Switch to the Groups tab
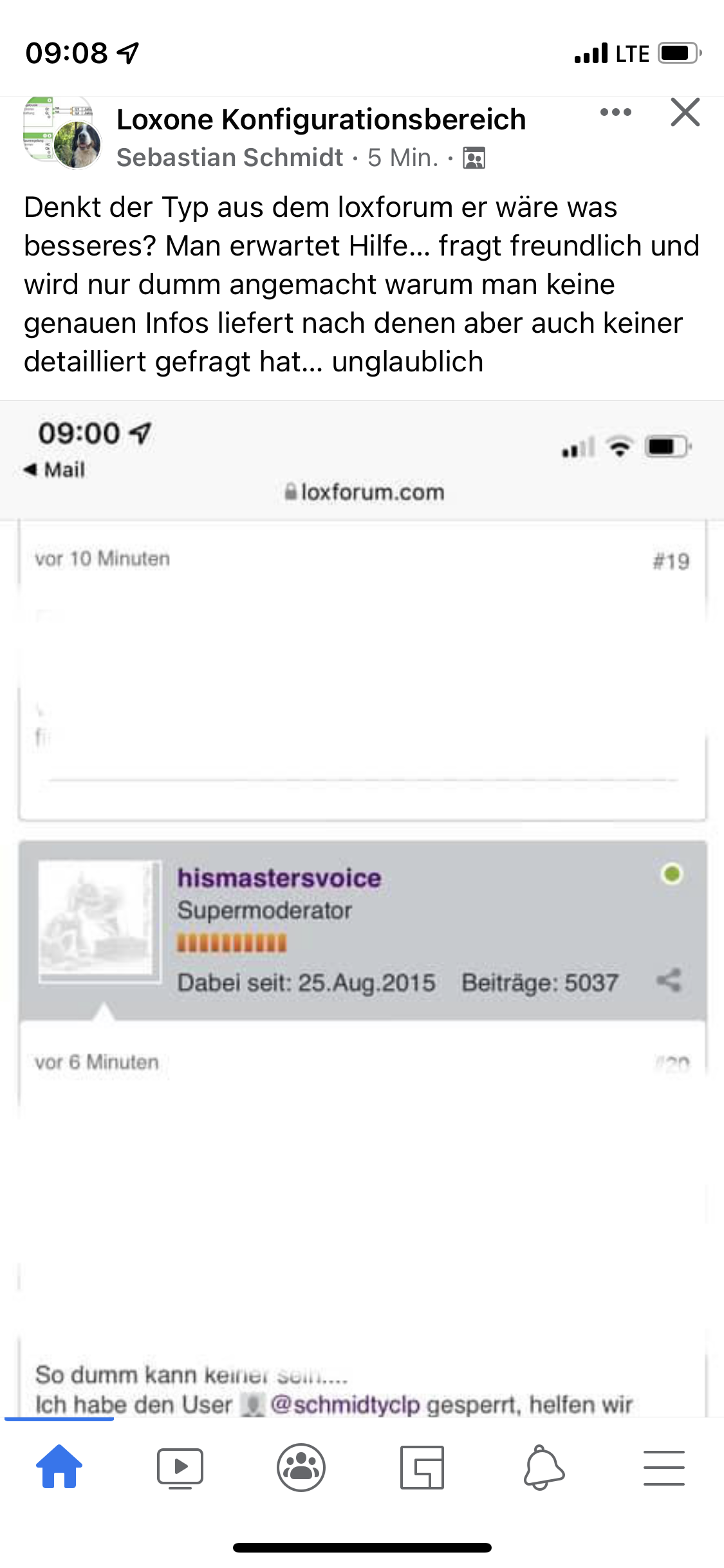724x1568 pixels. [301, 1468]
